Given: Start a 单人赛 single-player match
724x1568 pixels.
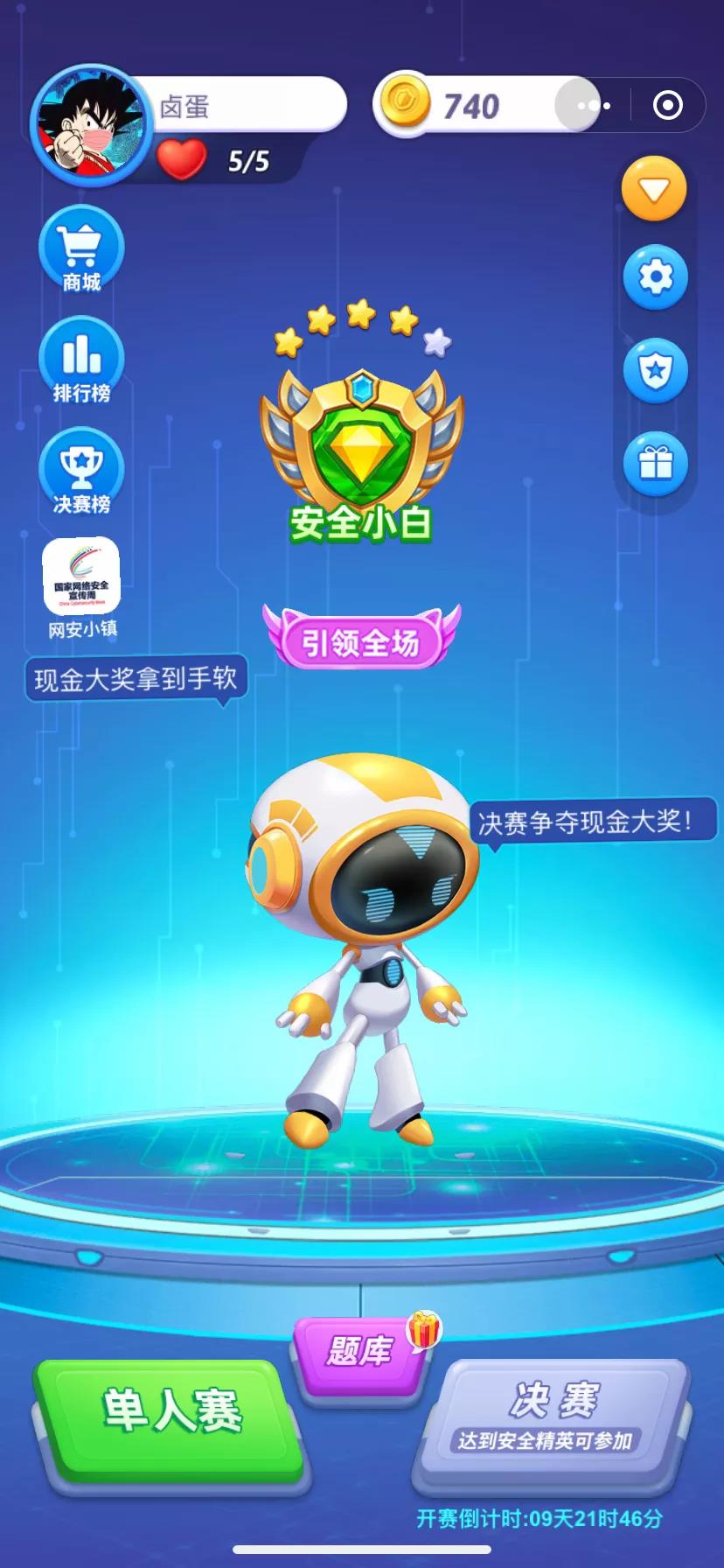Looking at the screenshot, I should (171, 1411).
